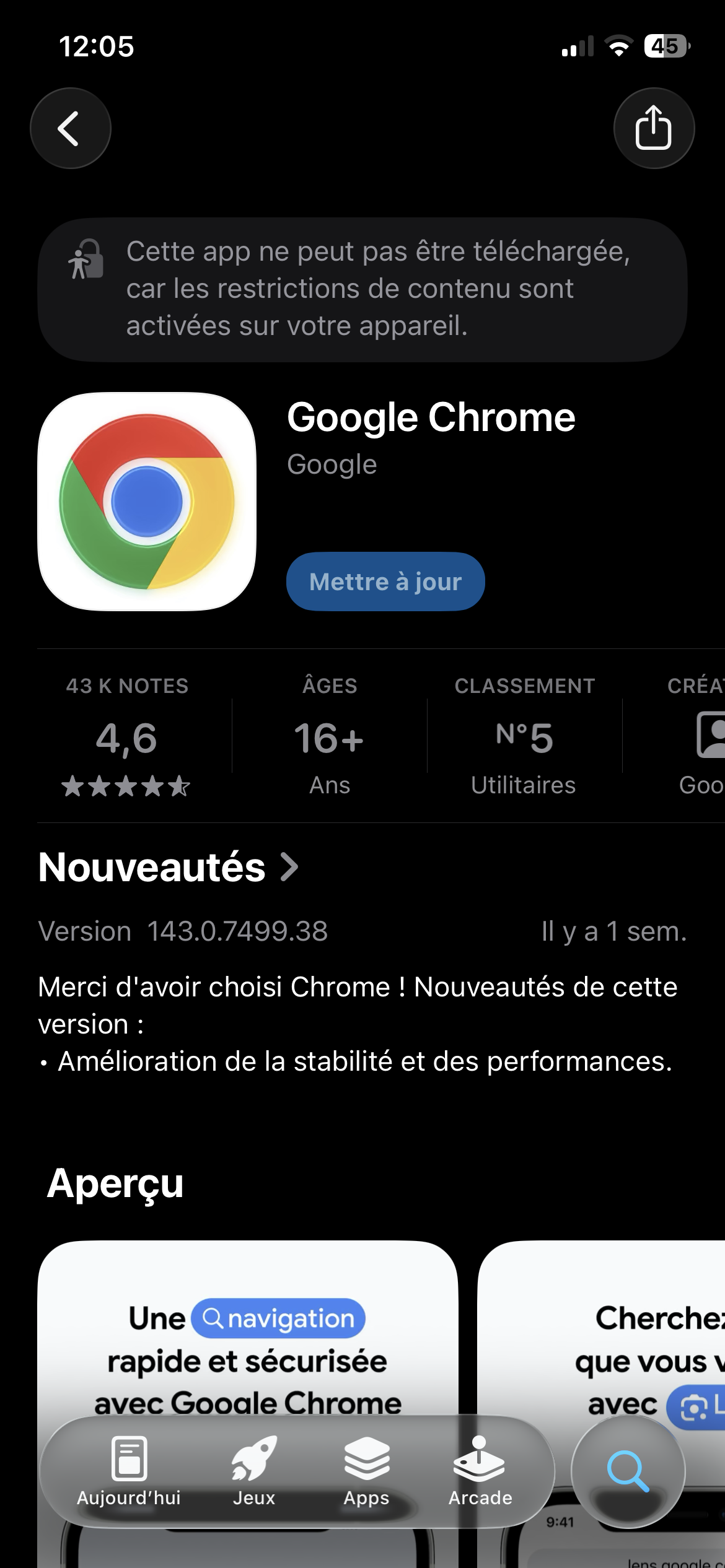Switch to the Jeux tab
The height and width of the screenshot is (1568, 725).
[253, 1471]
